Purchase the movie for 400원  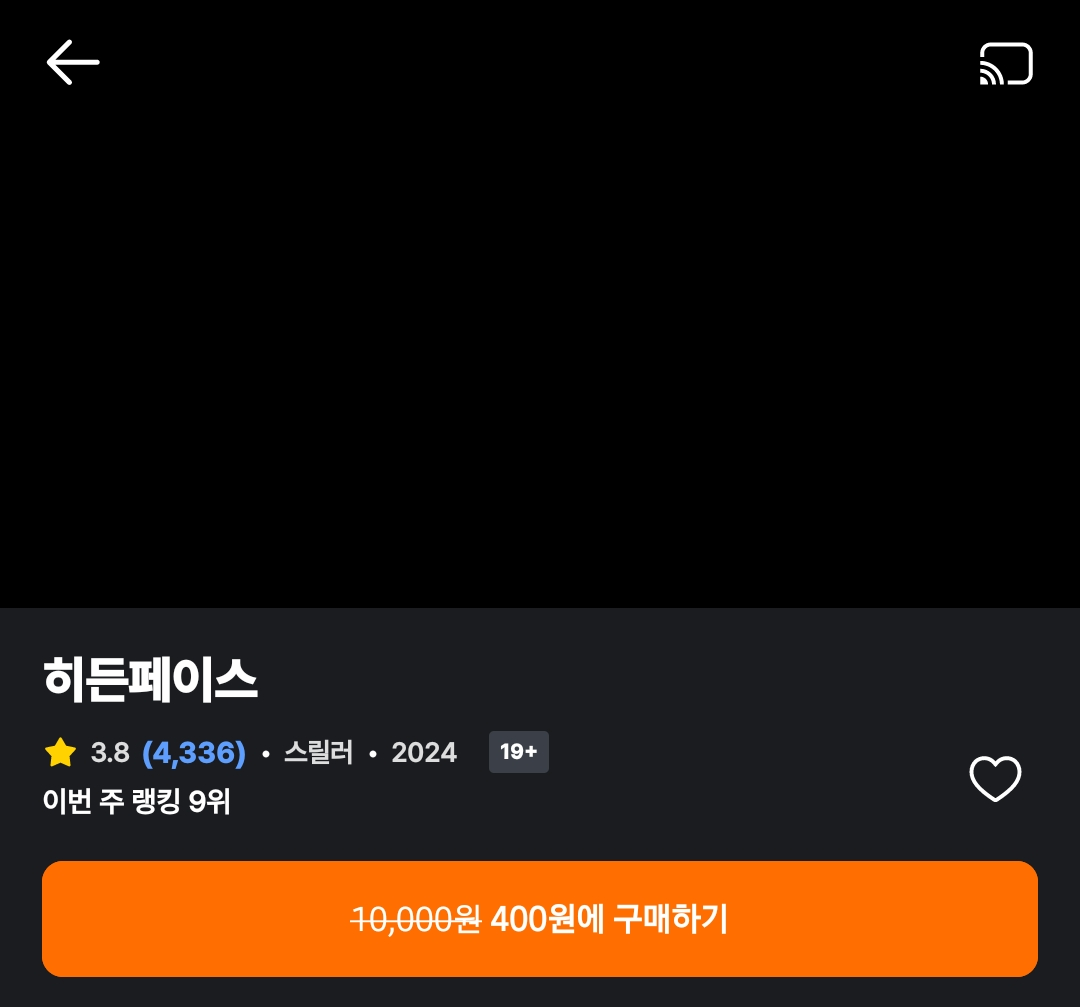point(540,918)
